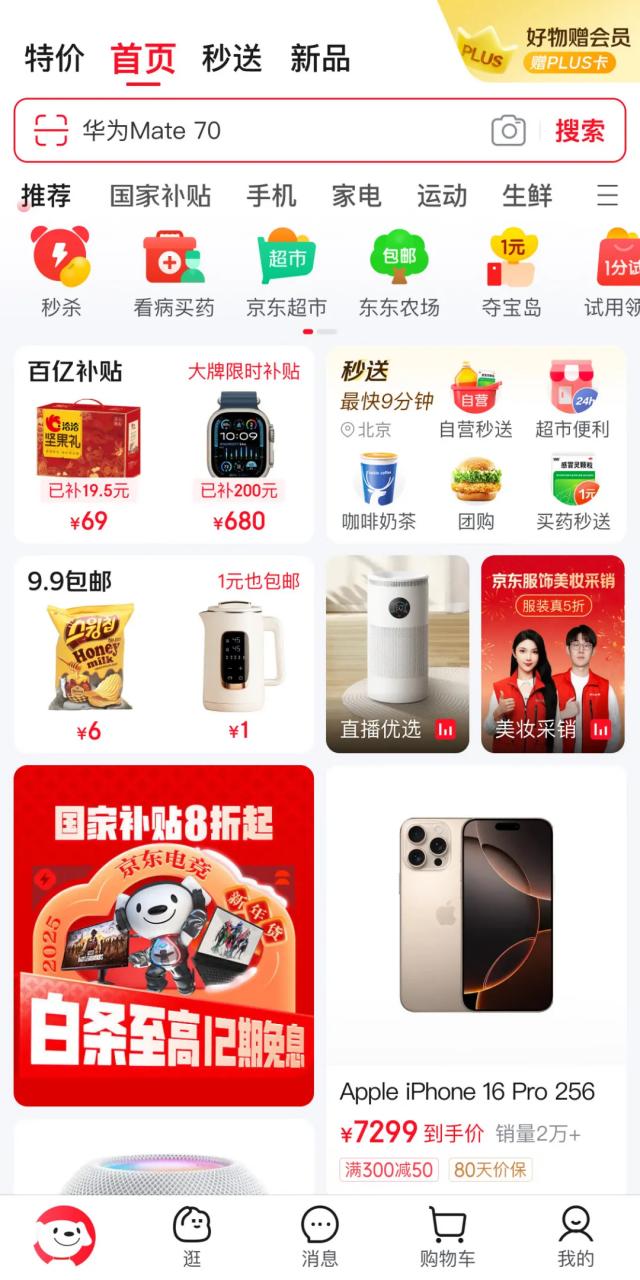This screenshot has width=640, height=1280.
Task: Open the 消息 tab
Action: [x=320, y=1237]
